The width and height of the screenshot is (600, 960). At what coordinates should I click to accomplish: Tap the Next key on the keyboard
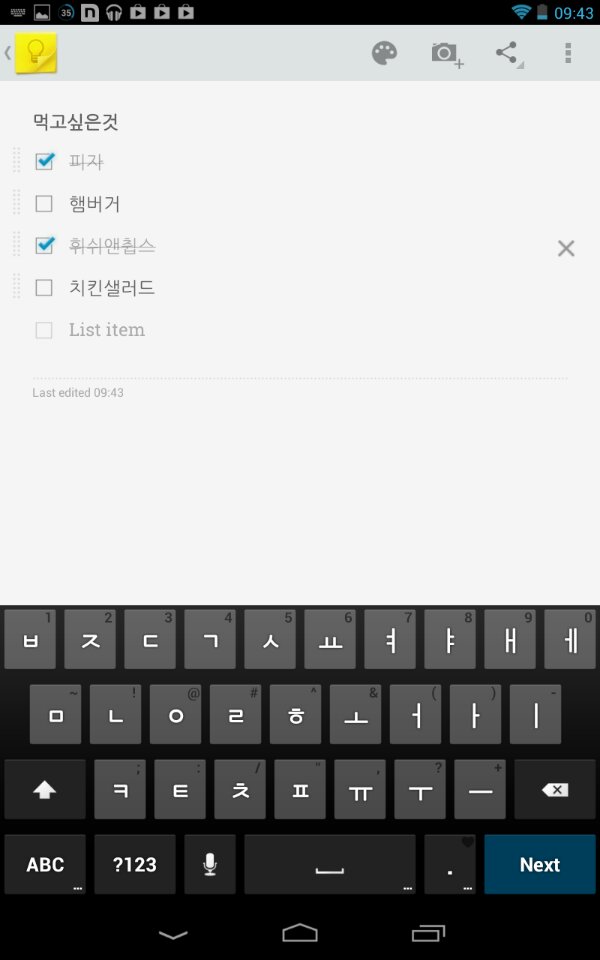pyautogui.click(x=539, y=864)
